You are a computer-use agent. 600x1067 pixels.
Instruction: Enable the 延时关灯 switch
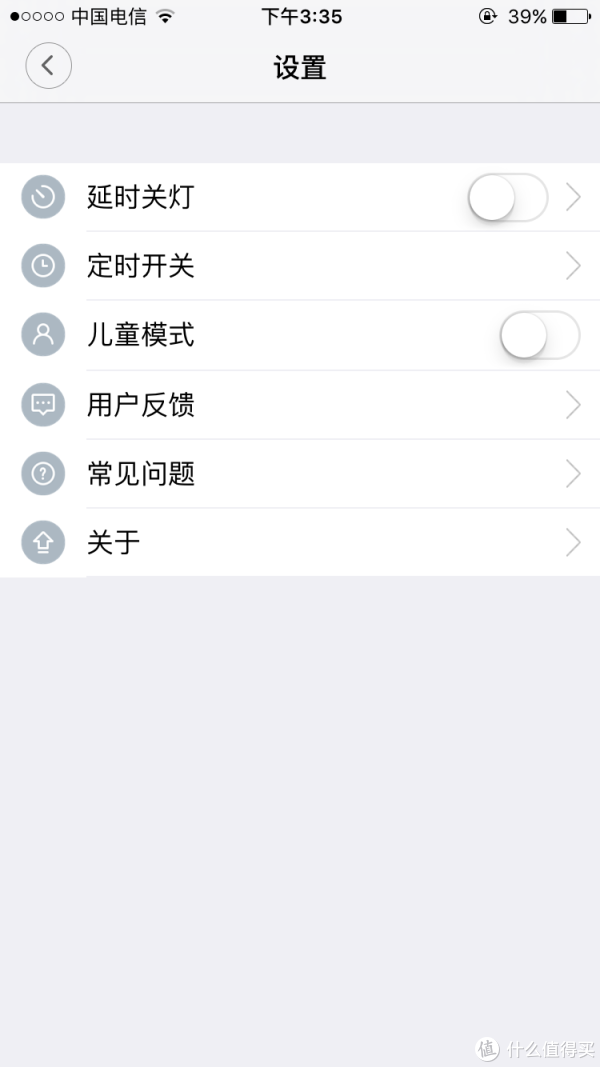point(507,197)
